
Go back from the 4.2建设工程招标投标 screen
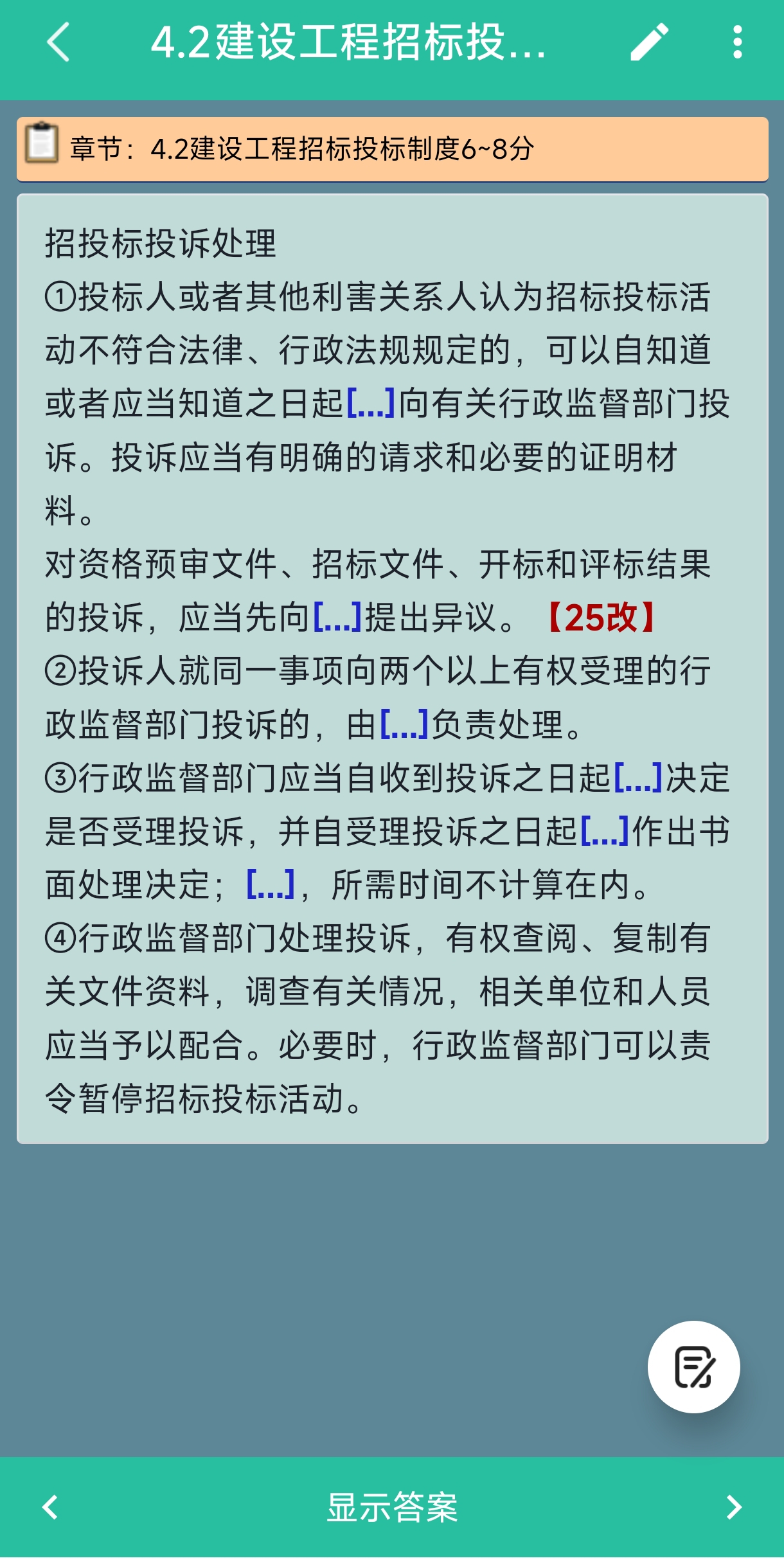click(x=58, y=42)
